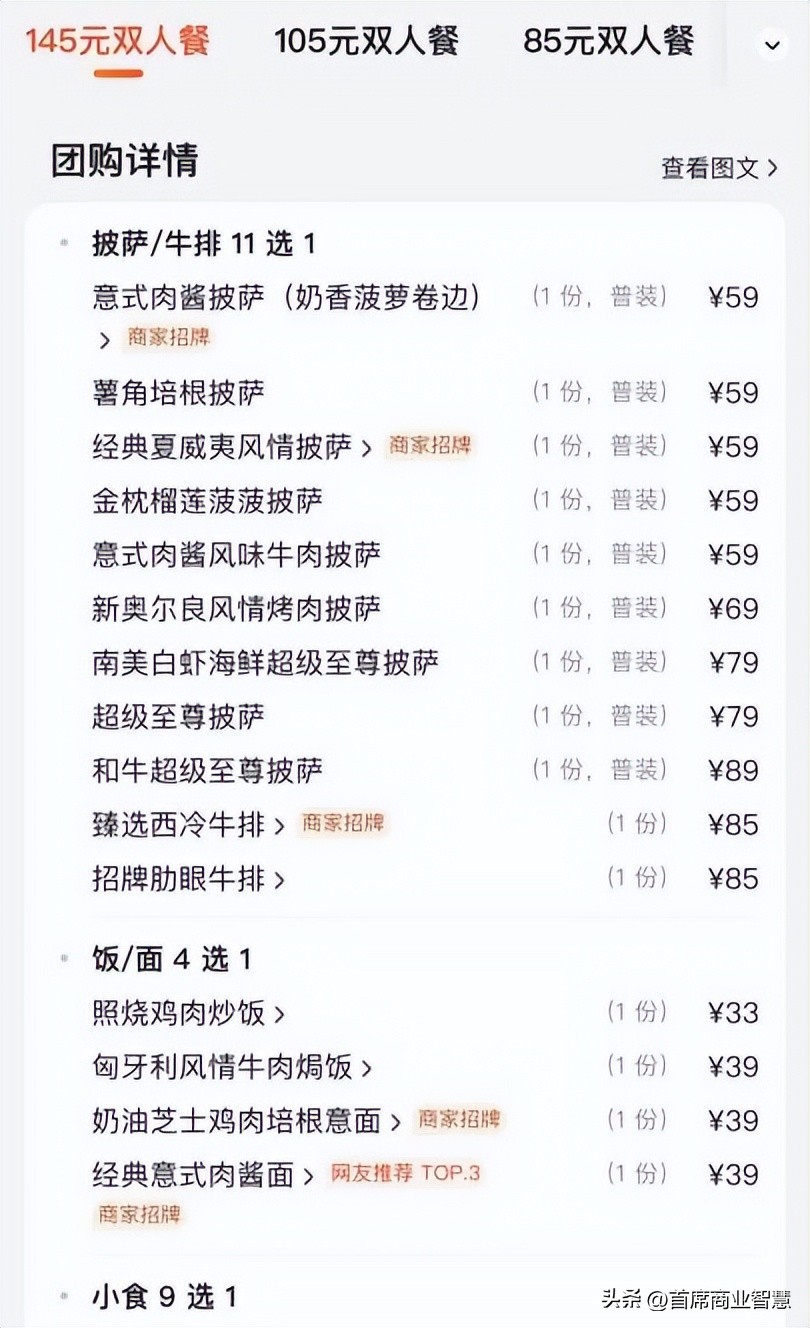Switch to the 145元双人餐 tab
Viewport: 810px width, 1328px height.
coord(118,42)
